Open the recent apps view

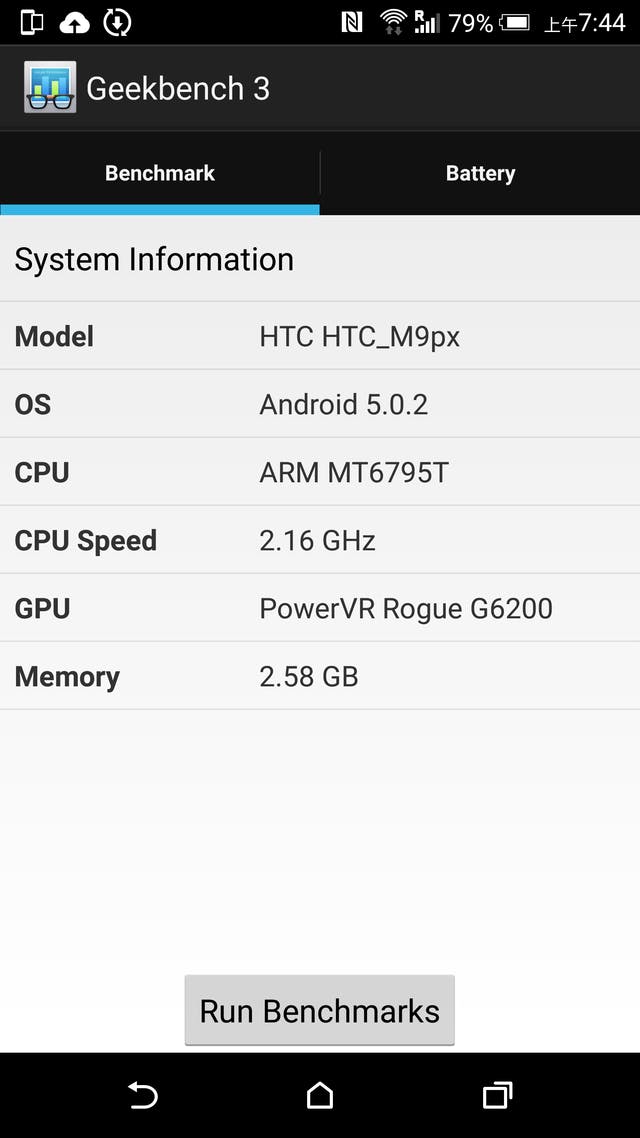497,1096
